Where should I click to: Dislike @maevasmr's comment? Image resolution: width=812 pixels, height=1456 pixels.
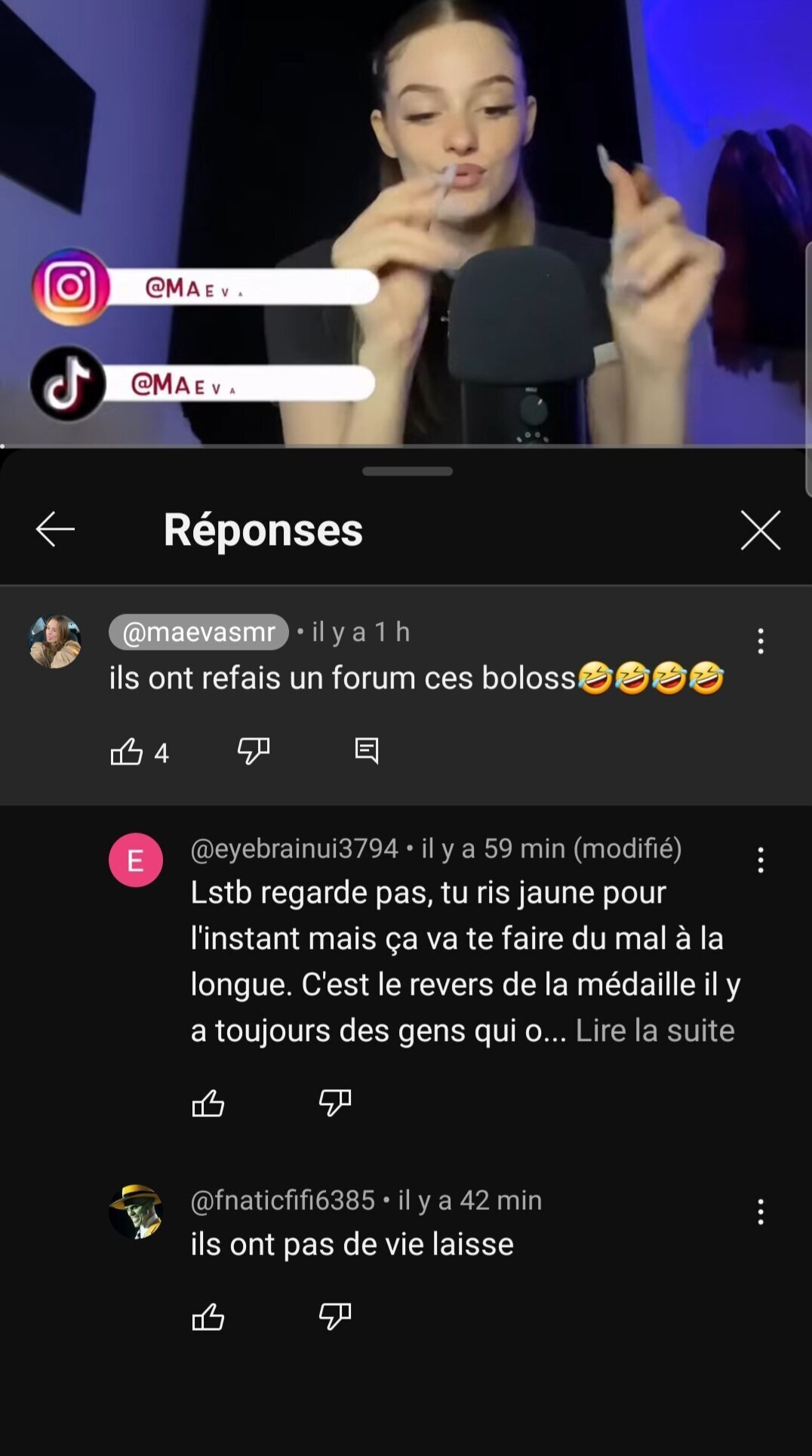pyautogui.click(x=254, y=751)
